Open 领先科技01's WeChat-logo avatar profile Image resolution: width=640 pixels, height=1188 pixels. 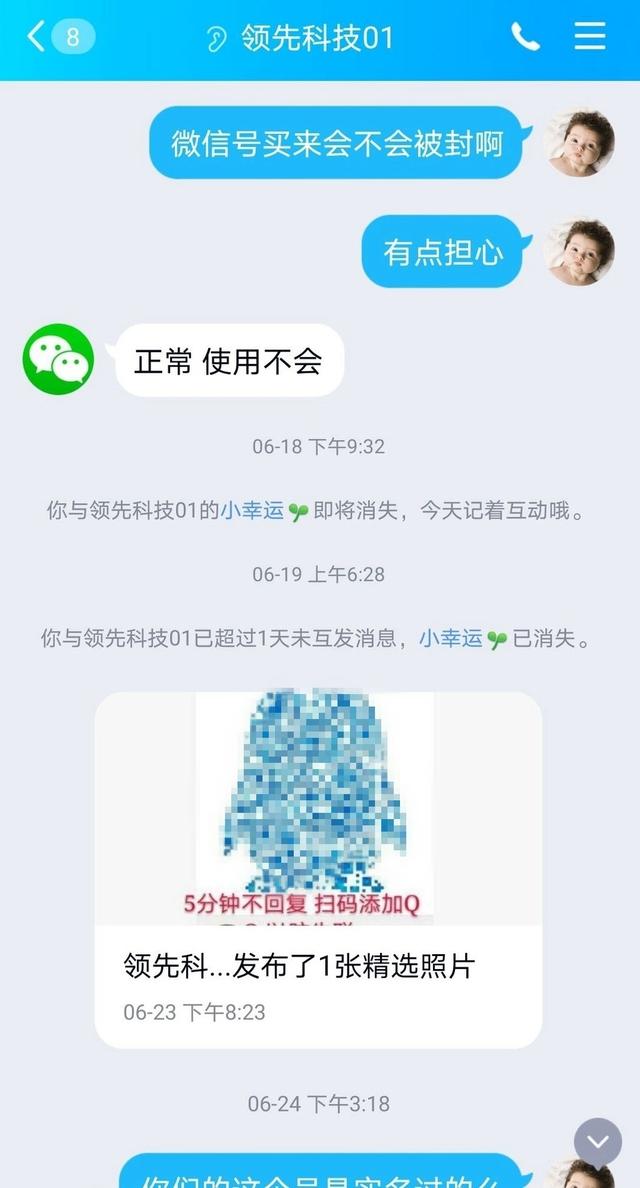coord(58,359)
